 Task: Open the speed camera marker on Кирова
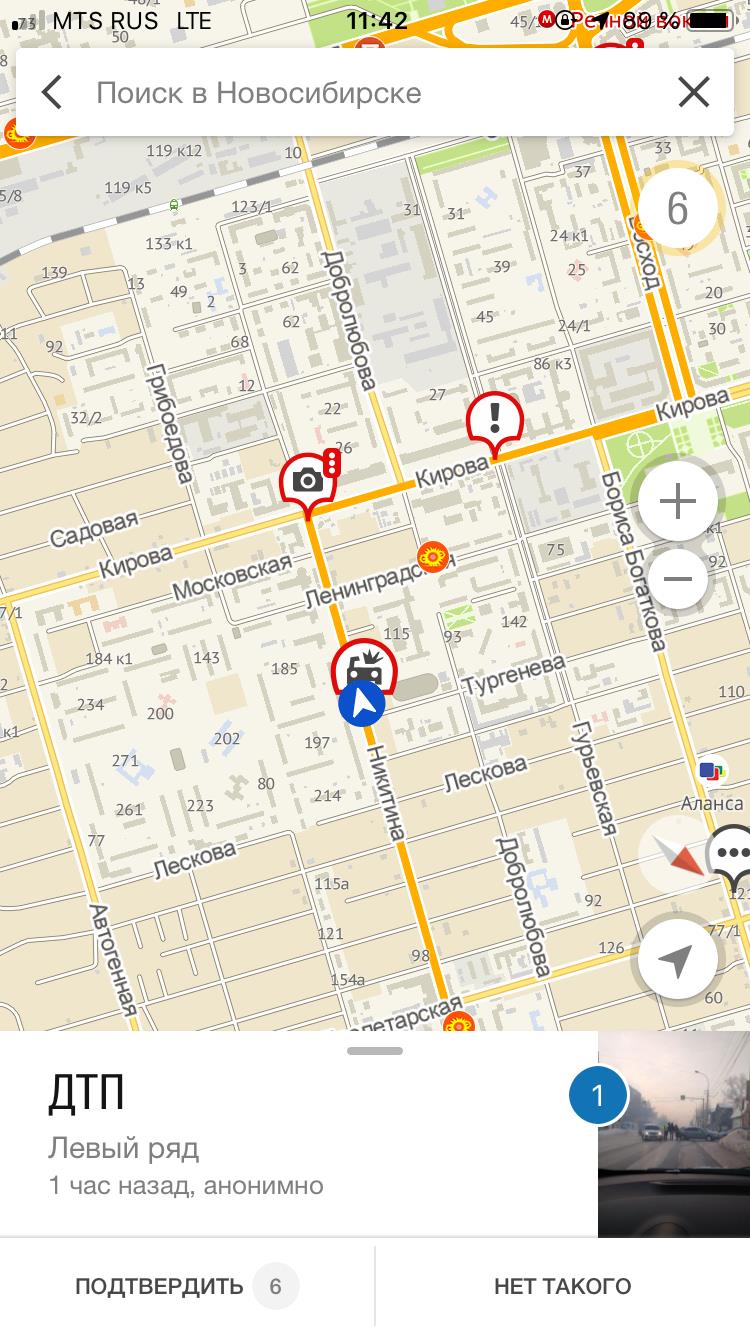tap(308, 481)
